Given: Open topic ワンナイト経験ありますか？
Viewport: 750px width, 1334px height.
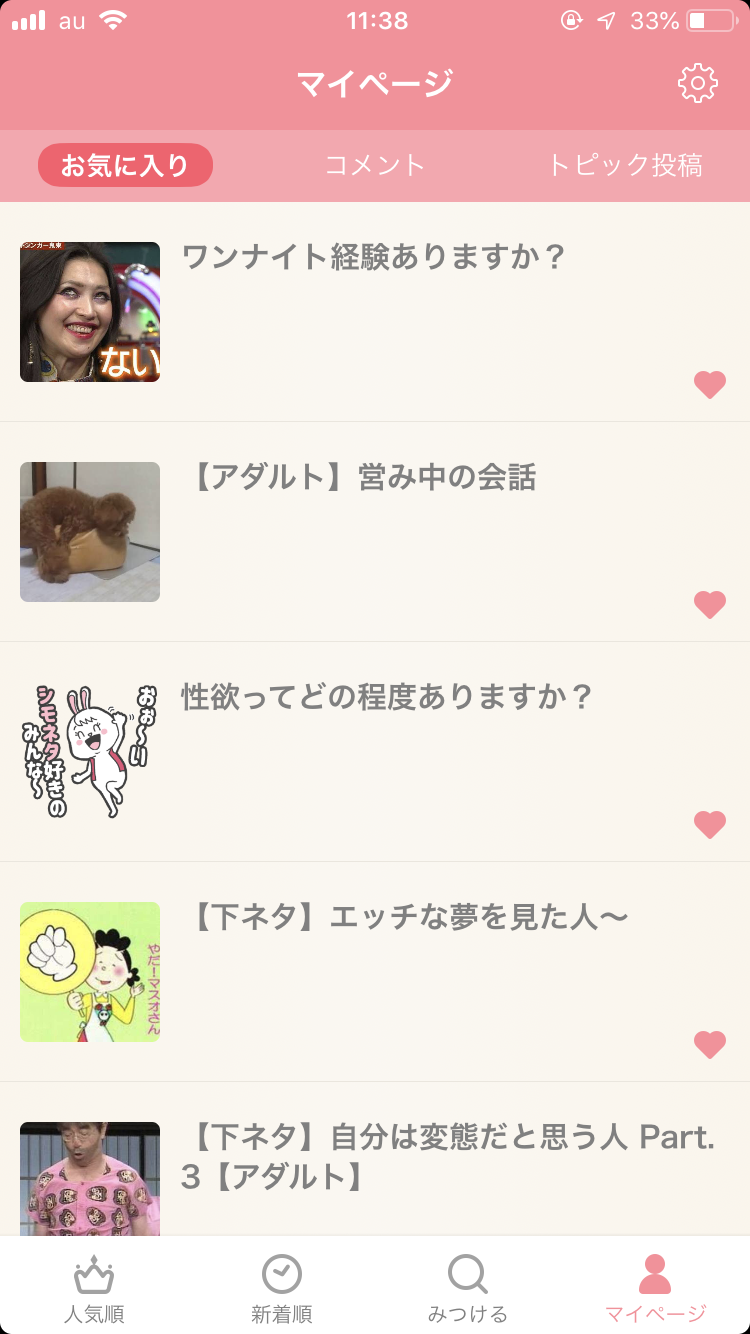Looking at the screenshot, I should click(388, 258).
